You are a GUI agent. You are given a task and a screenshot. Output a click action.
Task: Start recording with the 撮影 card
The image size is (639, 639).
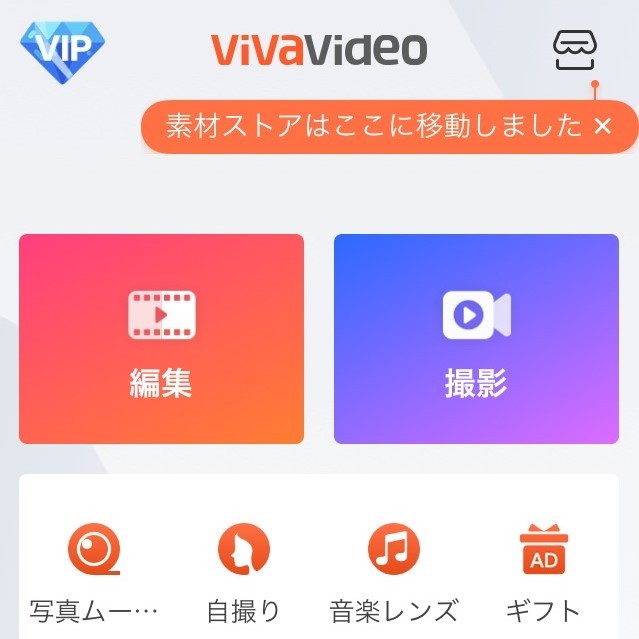(x=476, y=339)
